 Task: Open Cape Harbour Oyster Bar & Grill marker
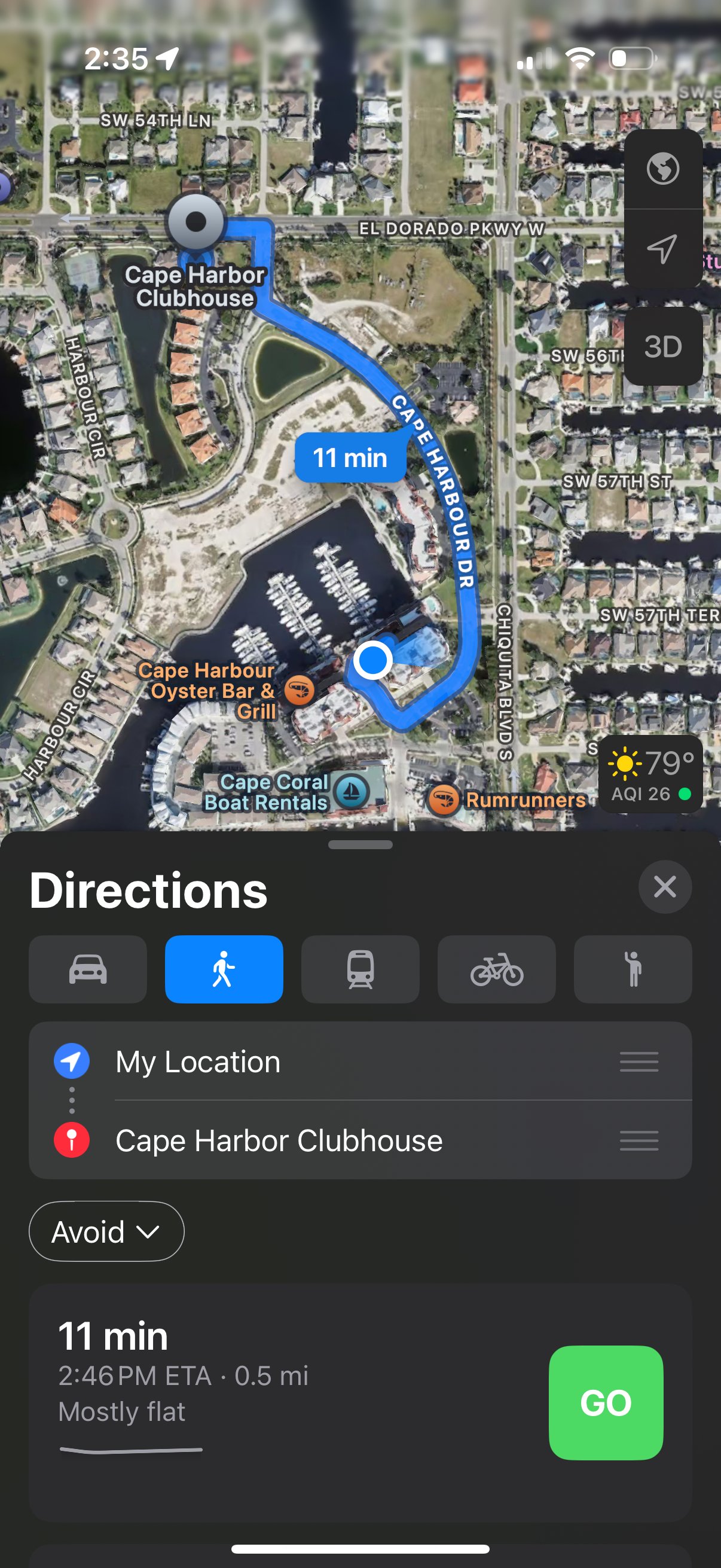pos(300,690)
